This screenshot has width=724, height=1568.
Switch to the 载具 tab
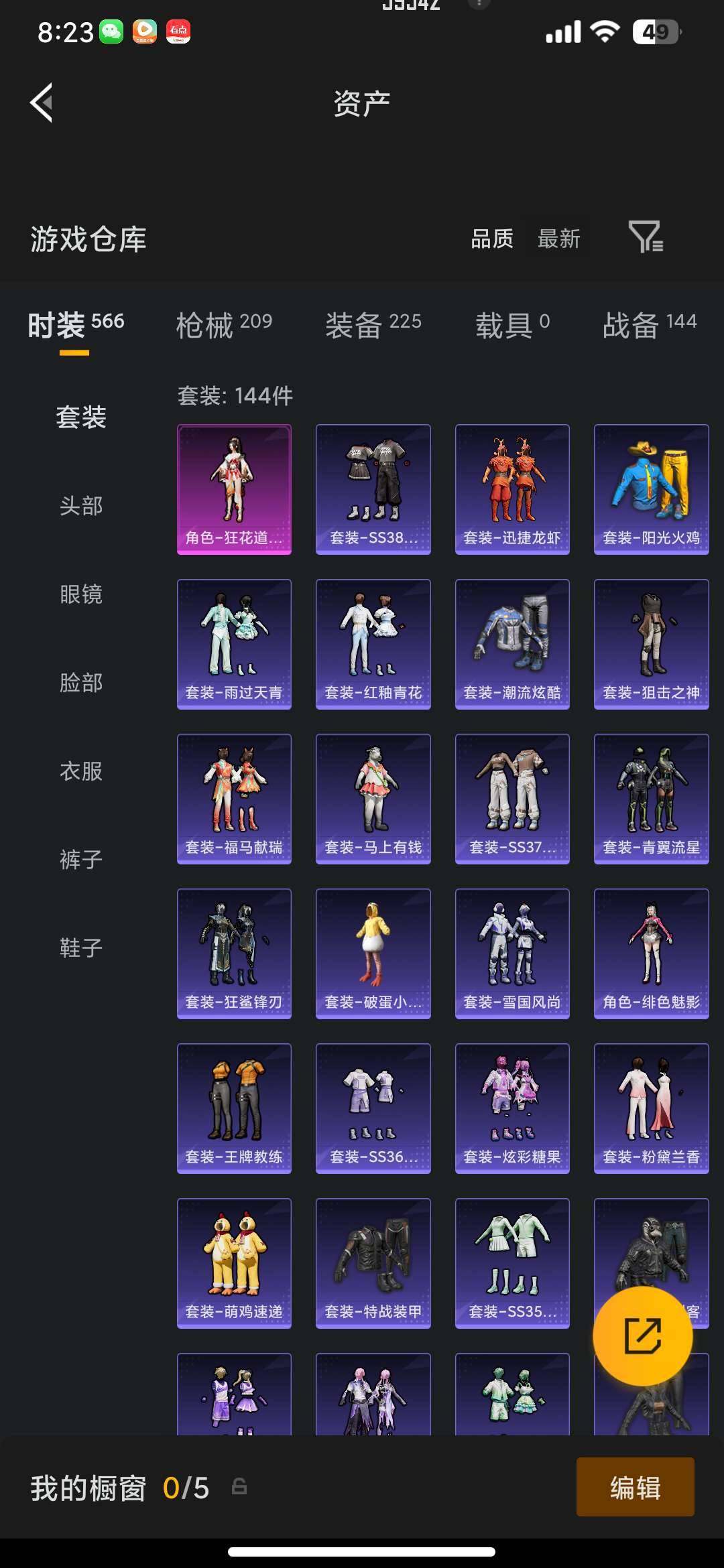[513, 325]
